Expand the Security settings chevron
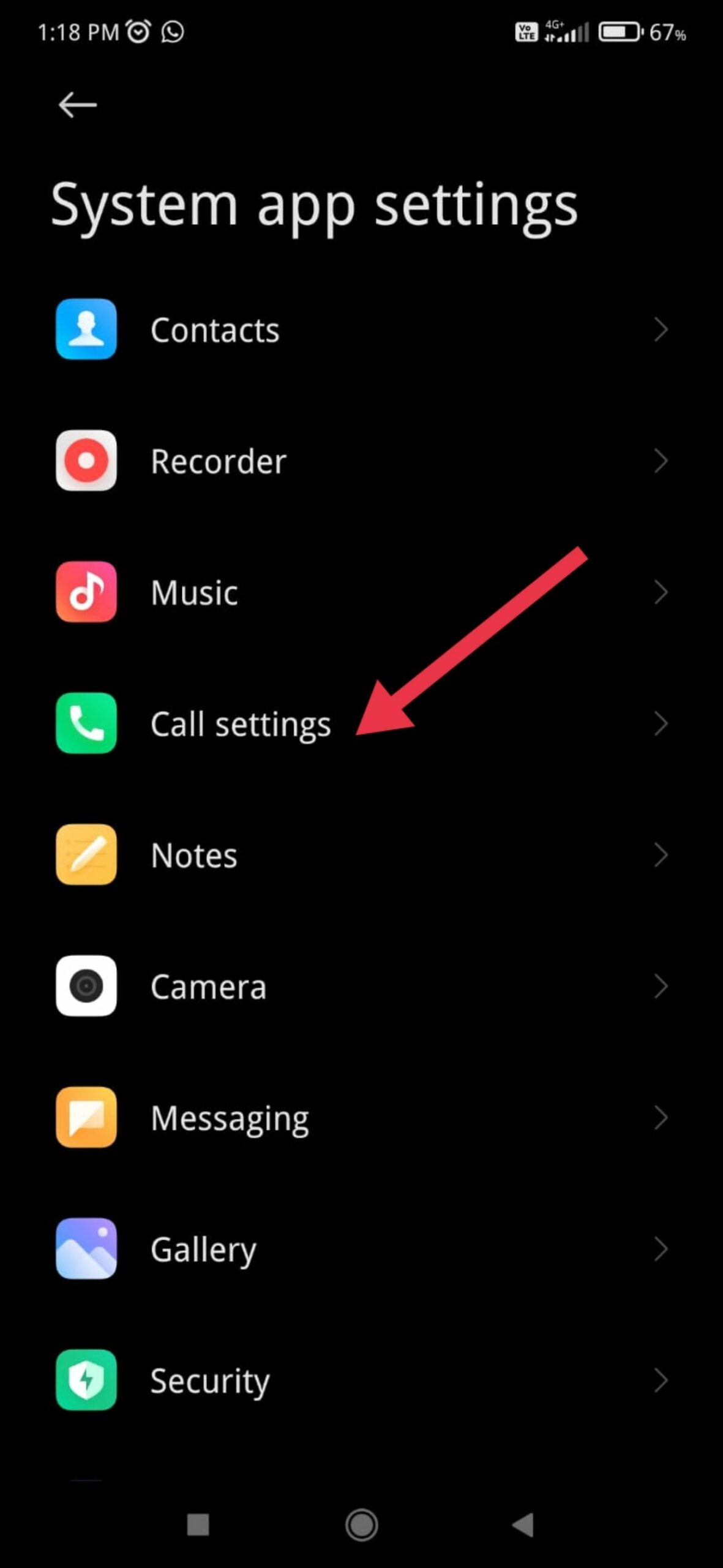The height and width of the screenshot is (1568, 723). tap(662, 1379)
